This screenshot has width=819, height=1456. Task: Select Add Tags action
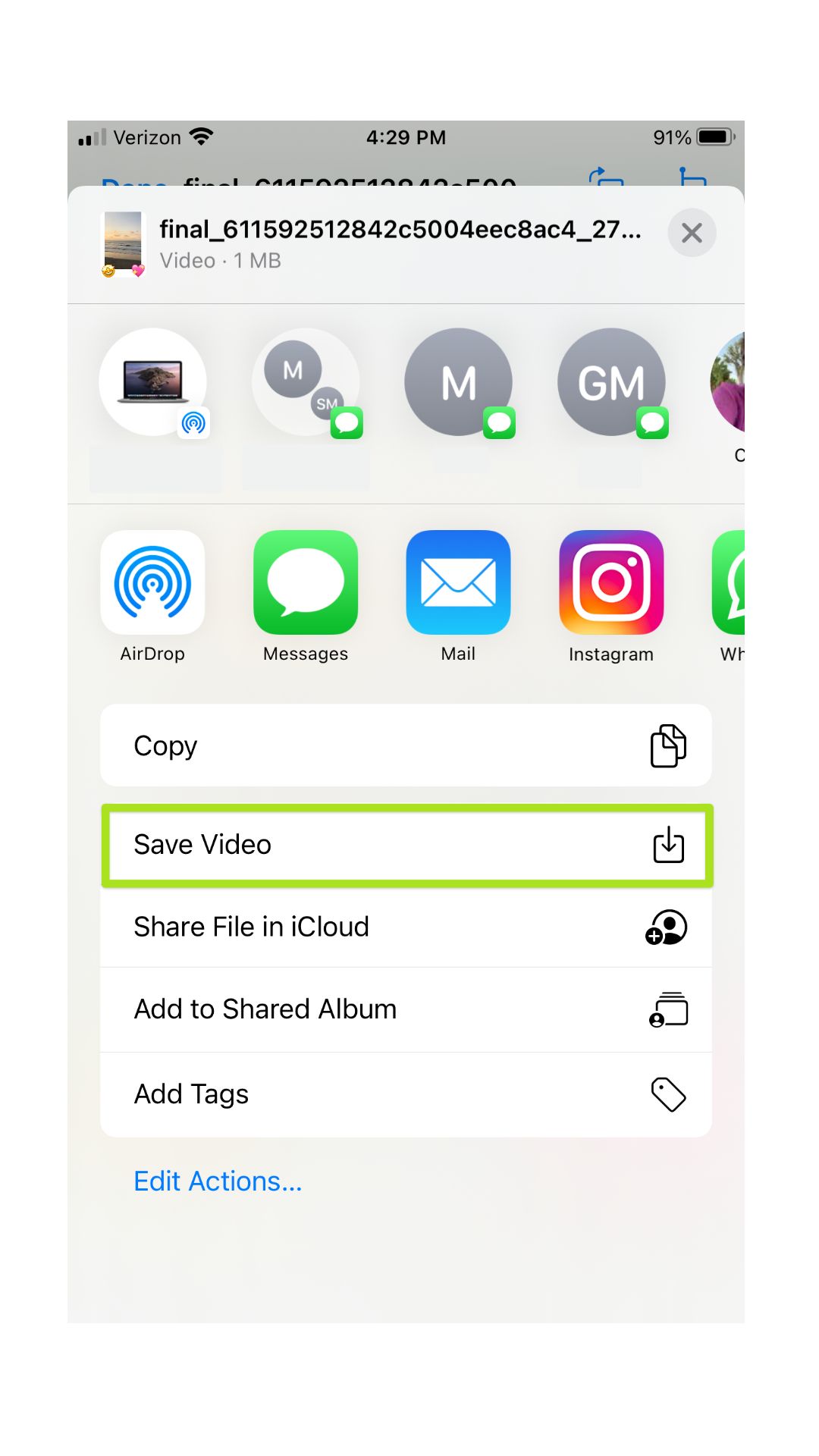tap(406, 1094)
